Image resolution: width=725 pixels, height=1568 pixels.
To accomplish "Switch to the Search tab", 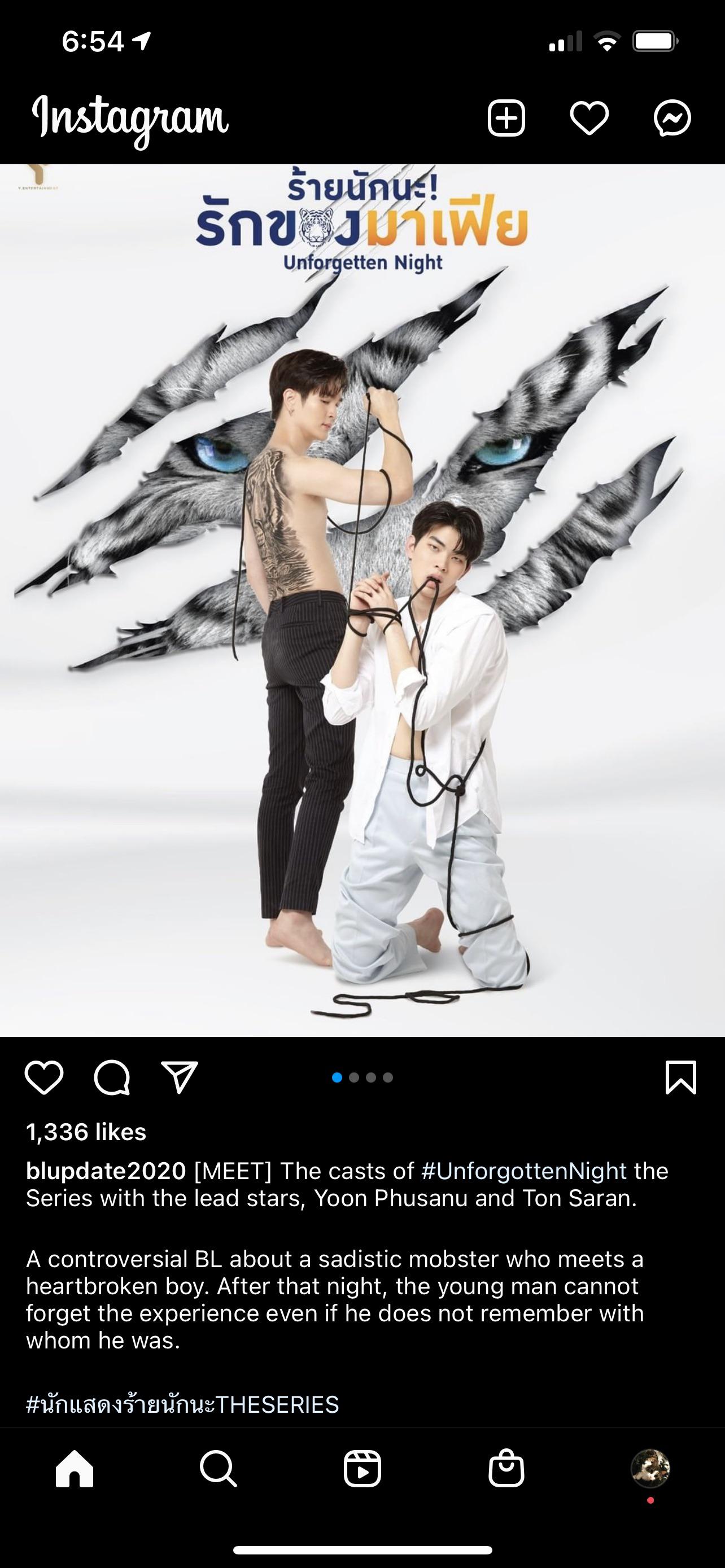I will click(218, 1469).
